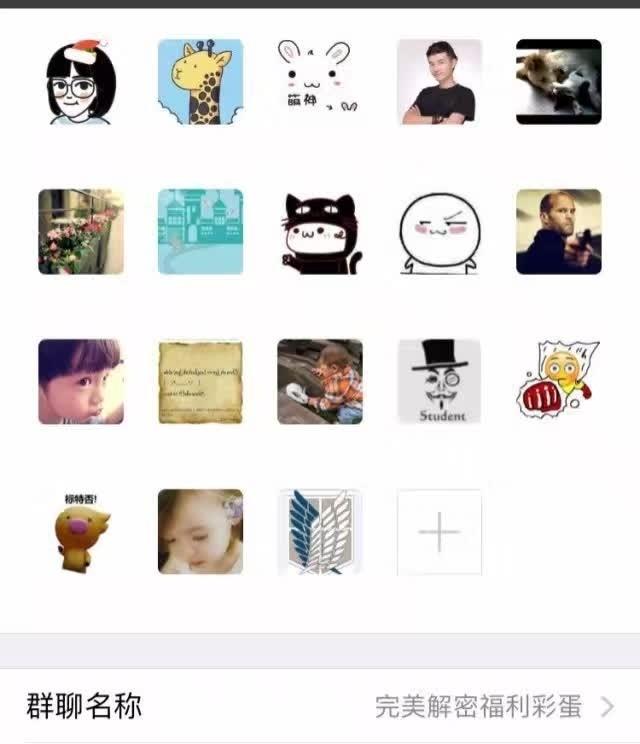Select the old parchment paper avatar
Viewport: 640px width, 744px height.
(x=200, y=382)
